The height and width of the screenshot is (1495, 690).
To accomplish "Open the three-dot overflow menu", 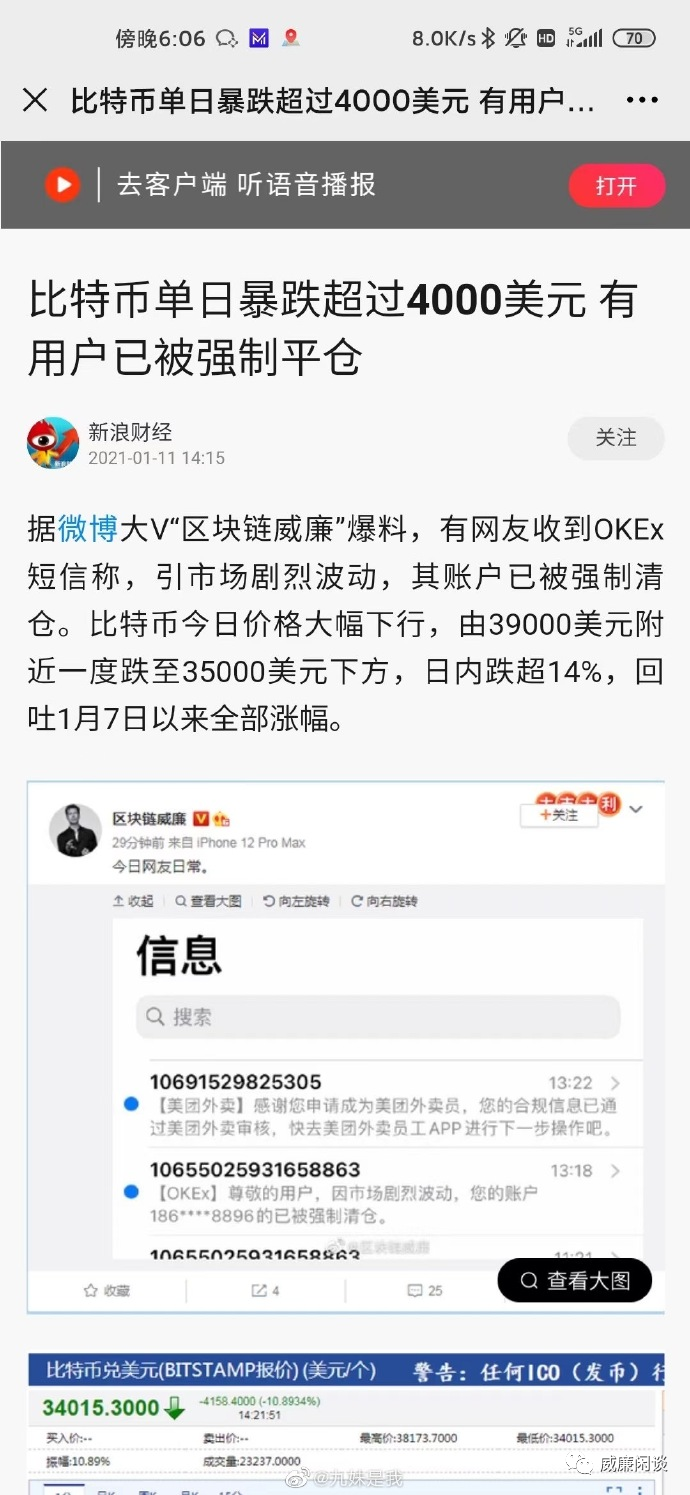I will (x=640, y=100).
